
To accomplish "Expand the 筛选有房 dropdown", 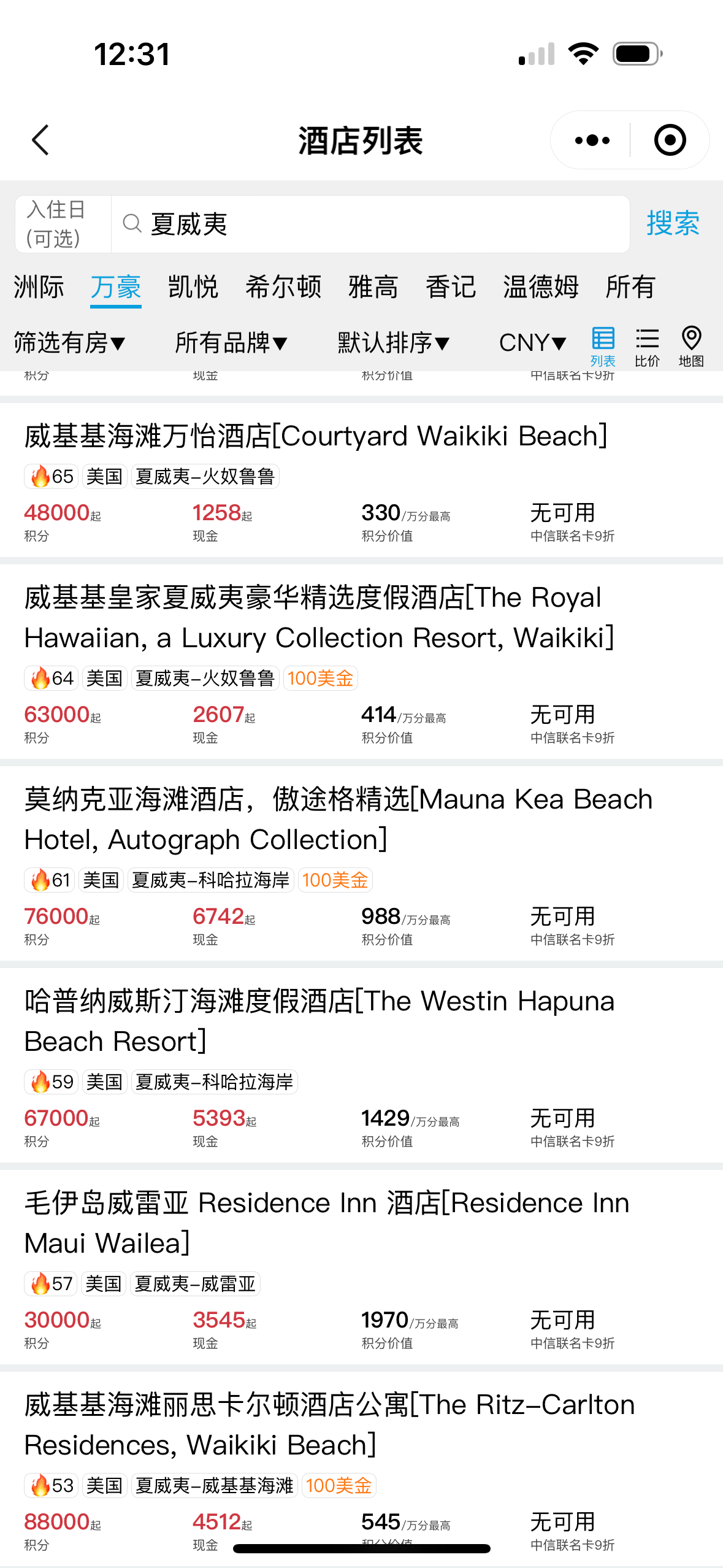I will point(69,342).
